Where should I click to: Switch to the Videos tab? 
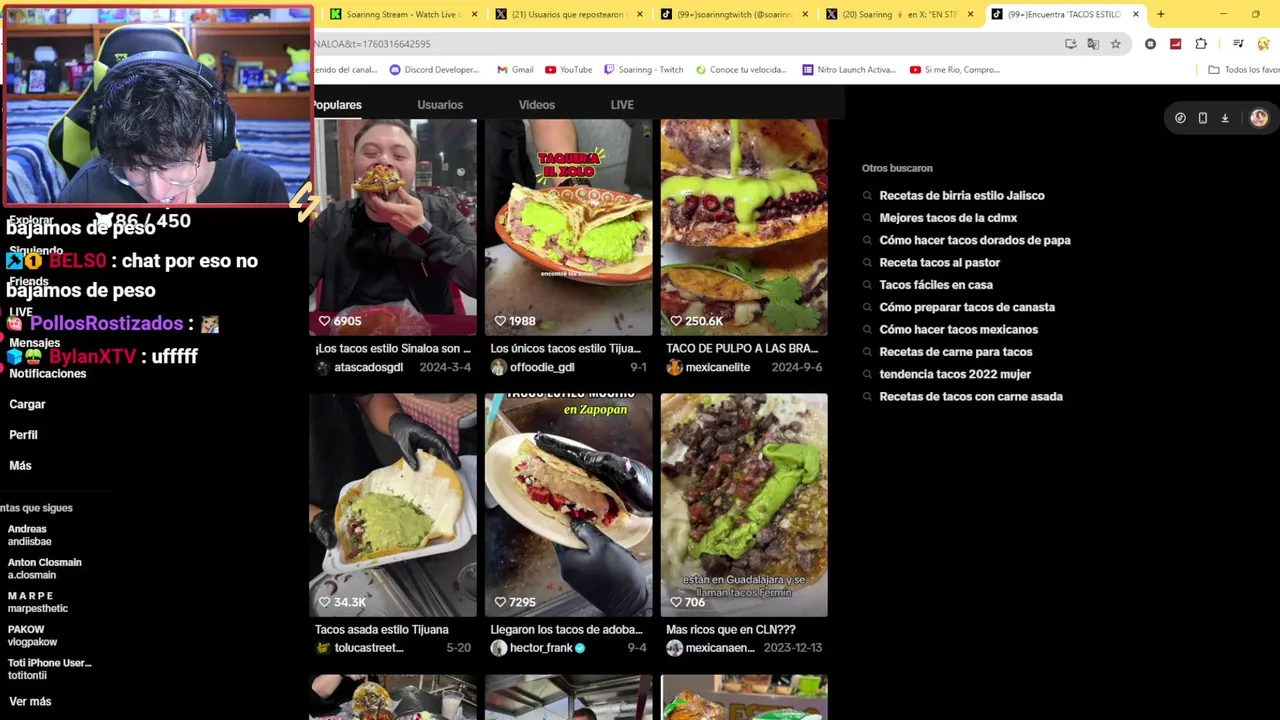pyautogui.click(x=536, y=105)
